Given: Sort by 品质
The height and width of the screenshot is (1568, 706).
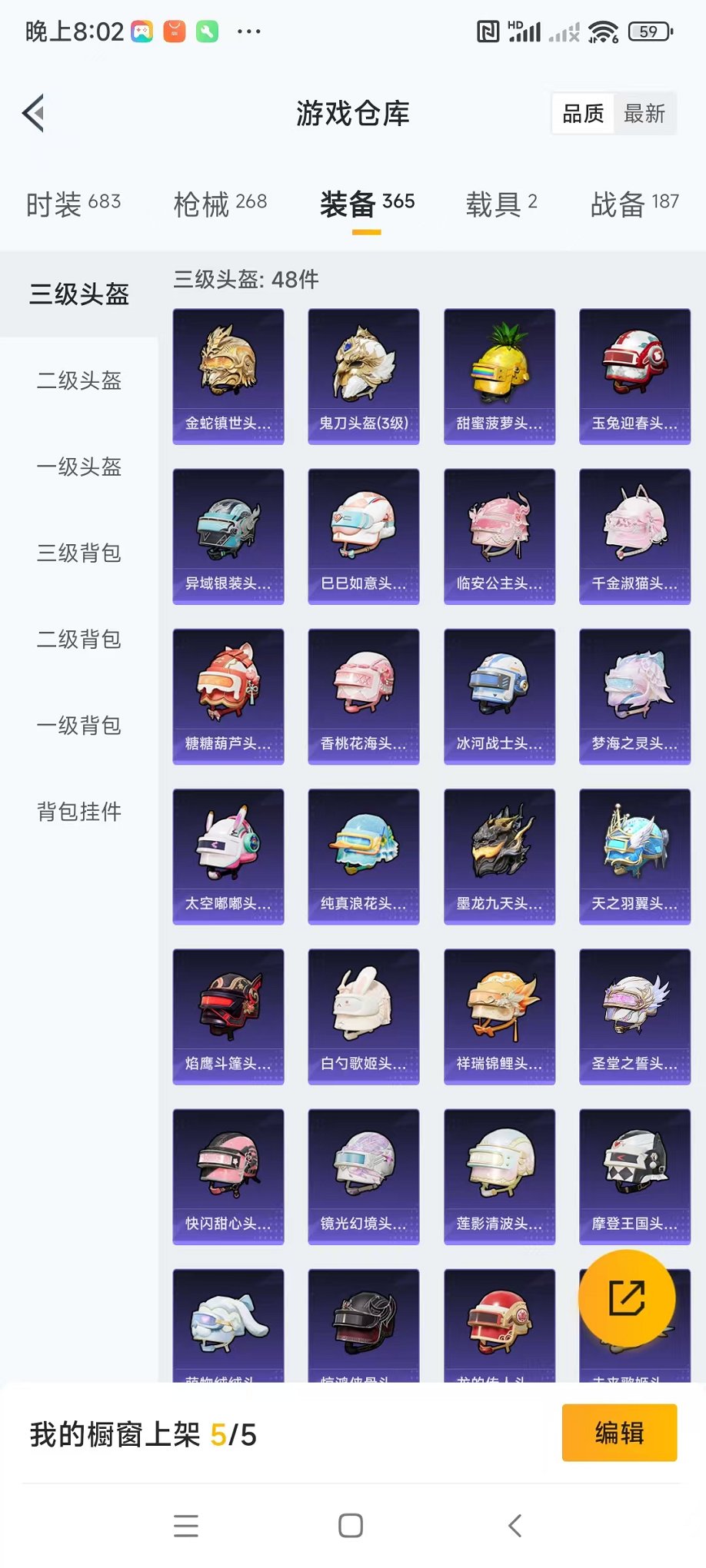Looking at the screenshot, I should point(583,114).
